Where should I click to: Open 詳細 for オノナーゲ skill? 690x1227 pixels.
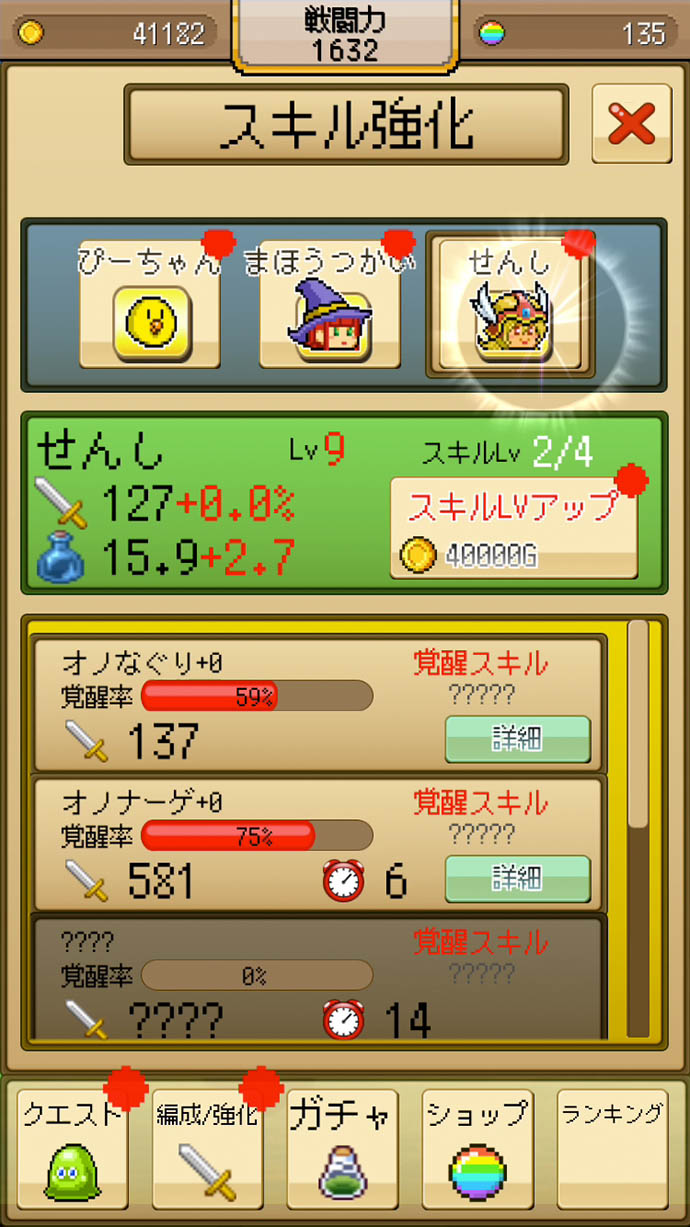point(517,878)
